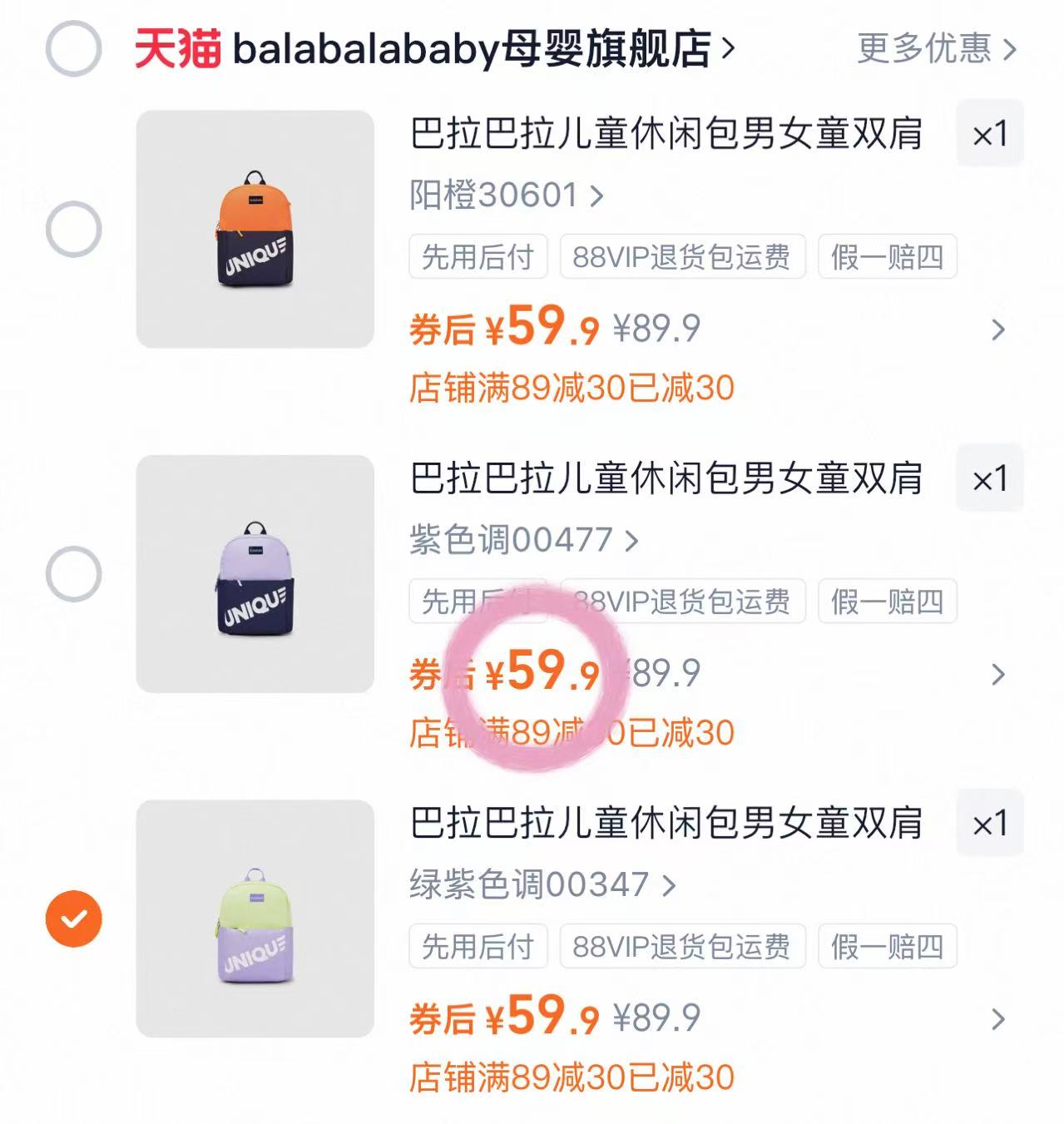Click the right arrow beside first item's price
Screen dimensions: 1064x1124
point(997,329)
